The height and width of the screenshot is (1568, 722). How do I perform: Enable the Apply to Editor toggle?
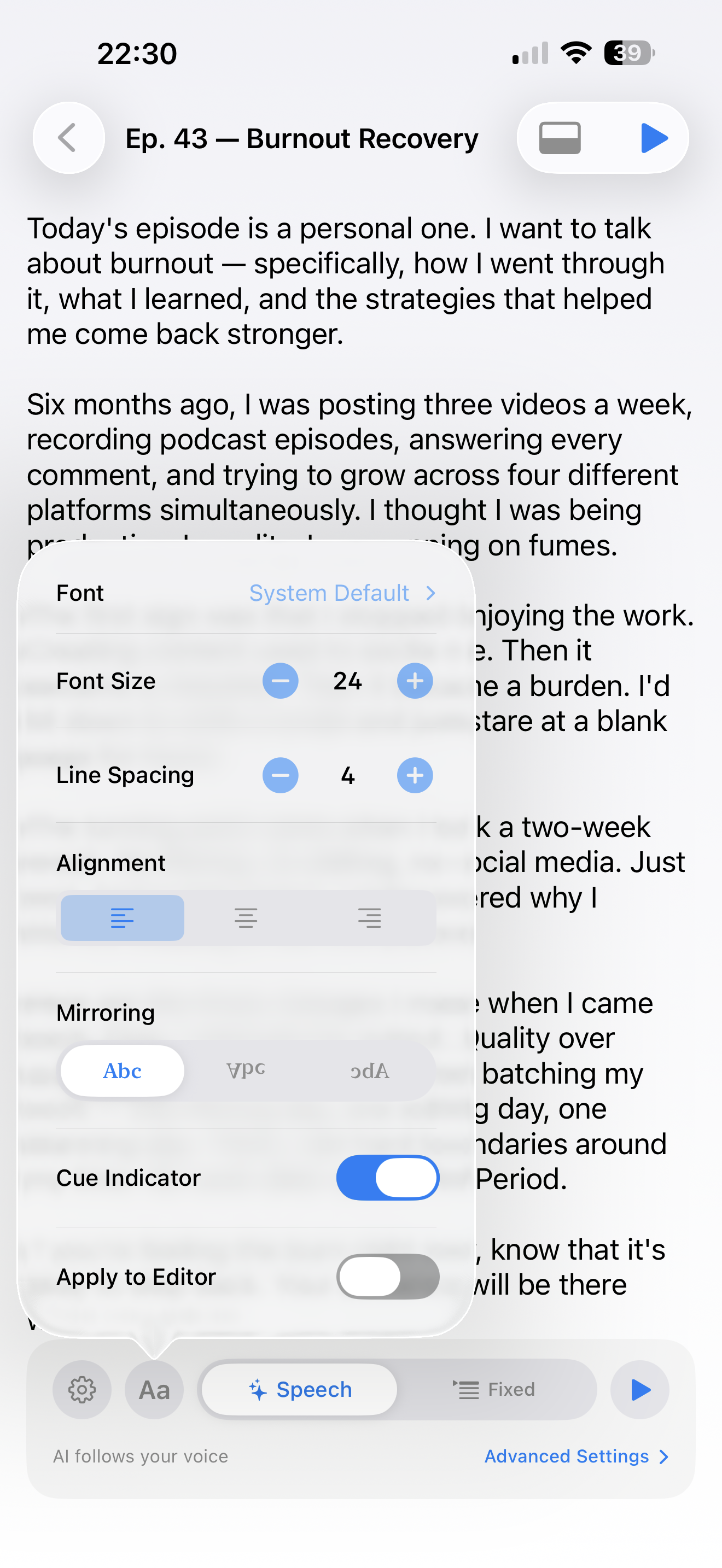(388, 1277)
